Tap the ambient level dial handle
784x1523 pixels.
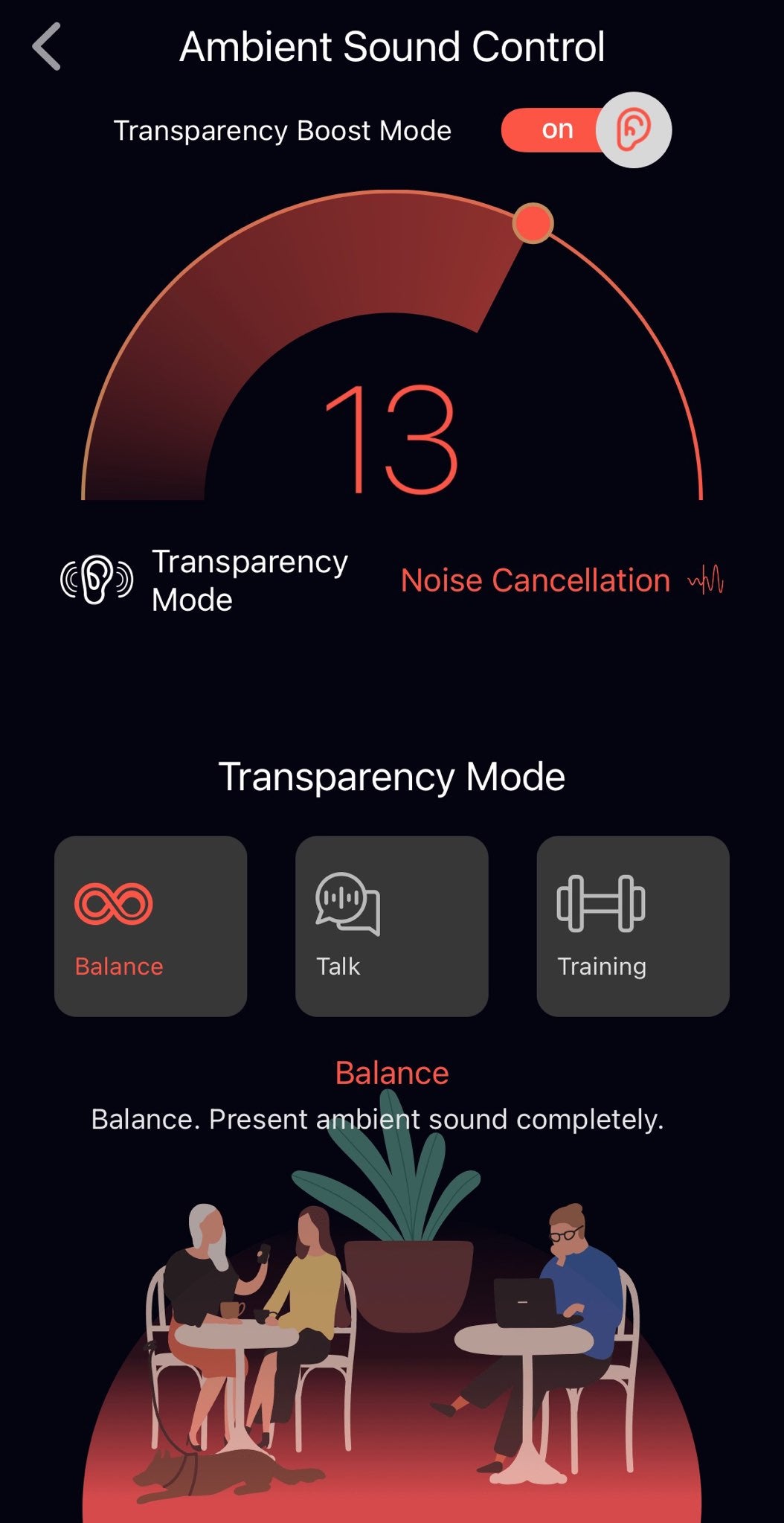pos(533,223)
